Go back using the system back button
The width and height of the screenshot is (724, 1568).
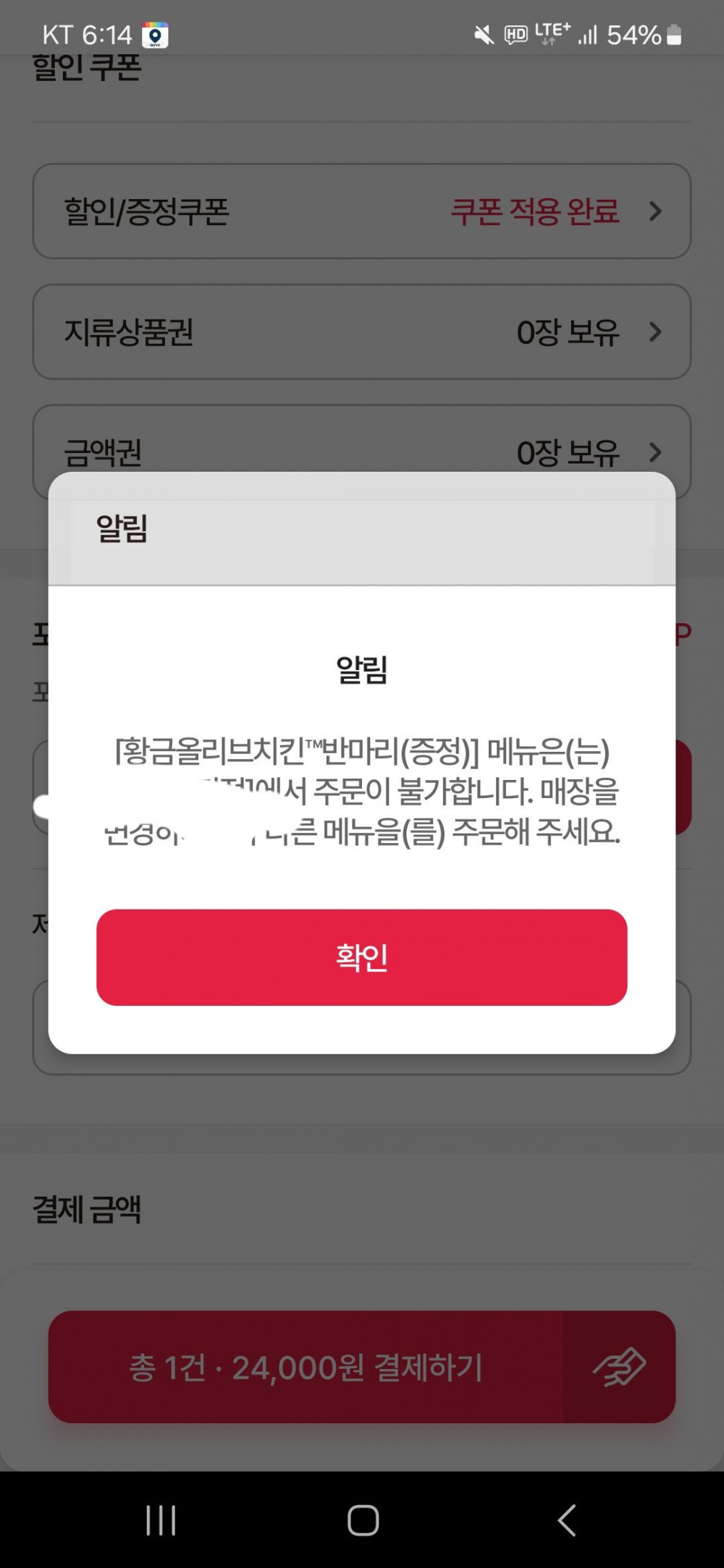click(566, 1520)
